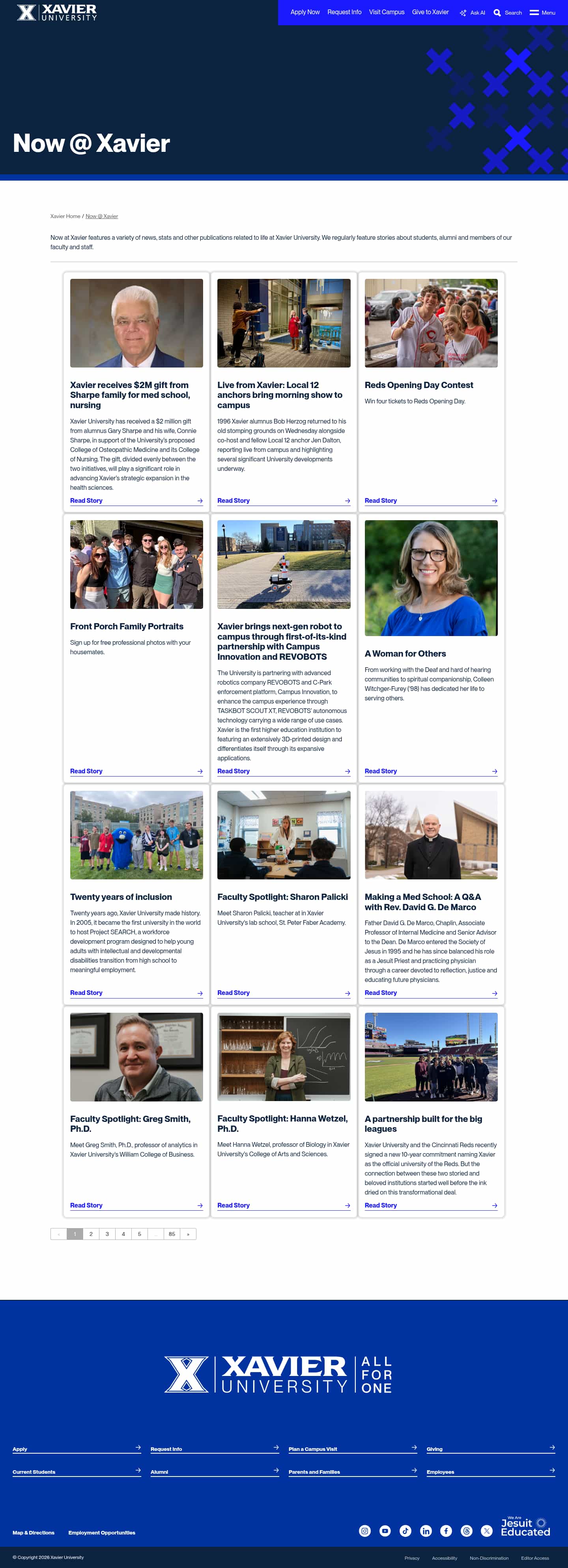Jump to page 85 in pagination
The image size is (568, 1568).
click(x=172, y=1234)
